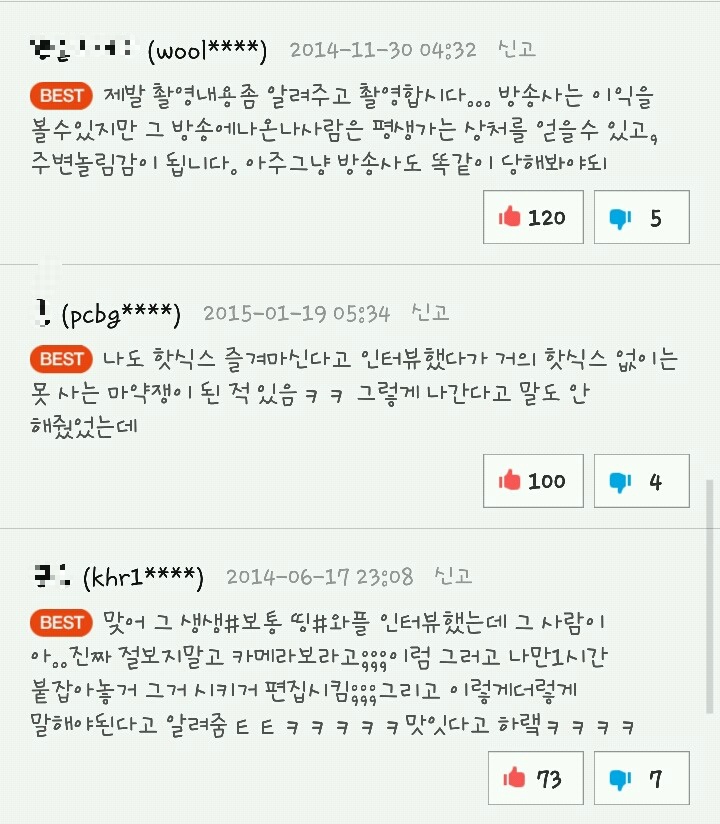Report the comment by pcbg**** via 신고

pyautogui.click(x=430, y=312)
